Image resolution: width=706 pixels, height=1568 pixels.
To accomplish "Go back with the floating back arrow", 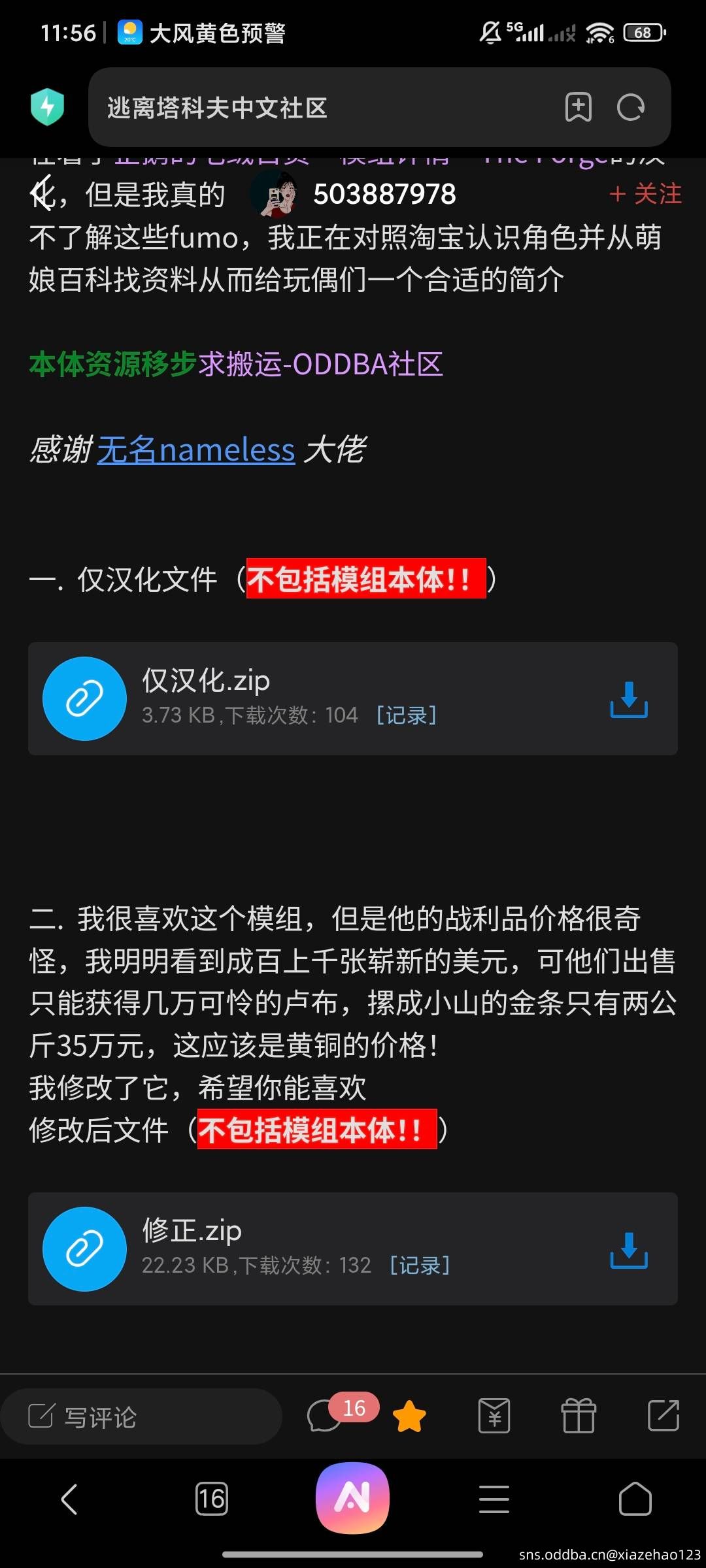I will click(43, 193).
